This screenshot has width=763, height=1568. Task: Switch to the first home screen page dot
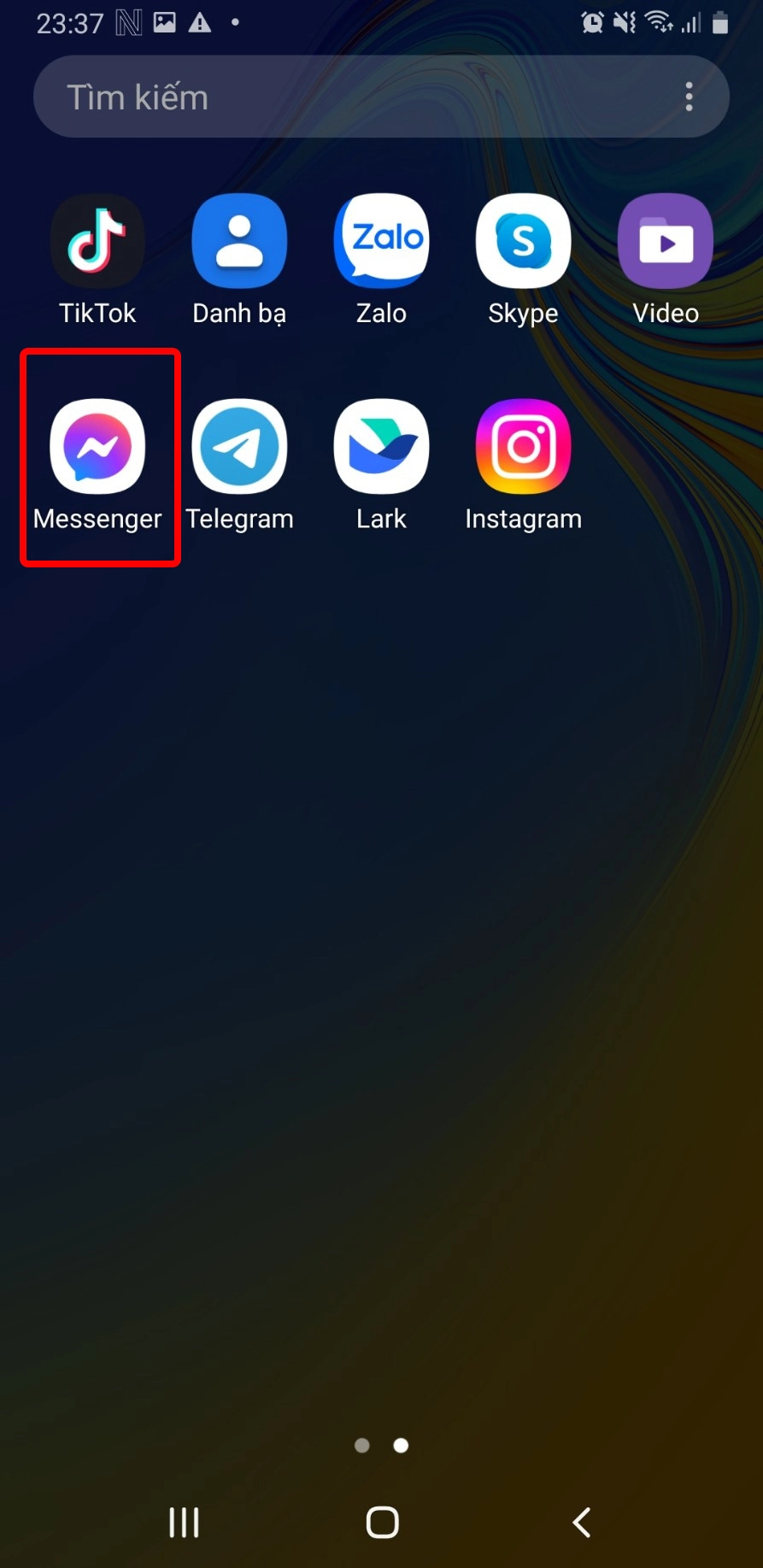point(362,1445)
